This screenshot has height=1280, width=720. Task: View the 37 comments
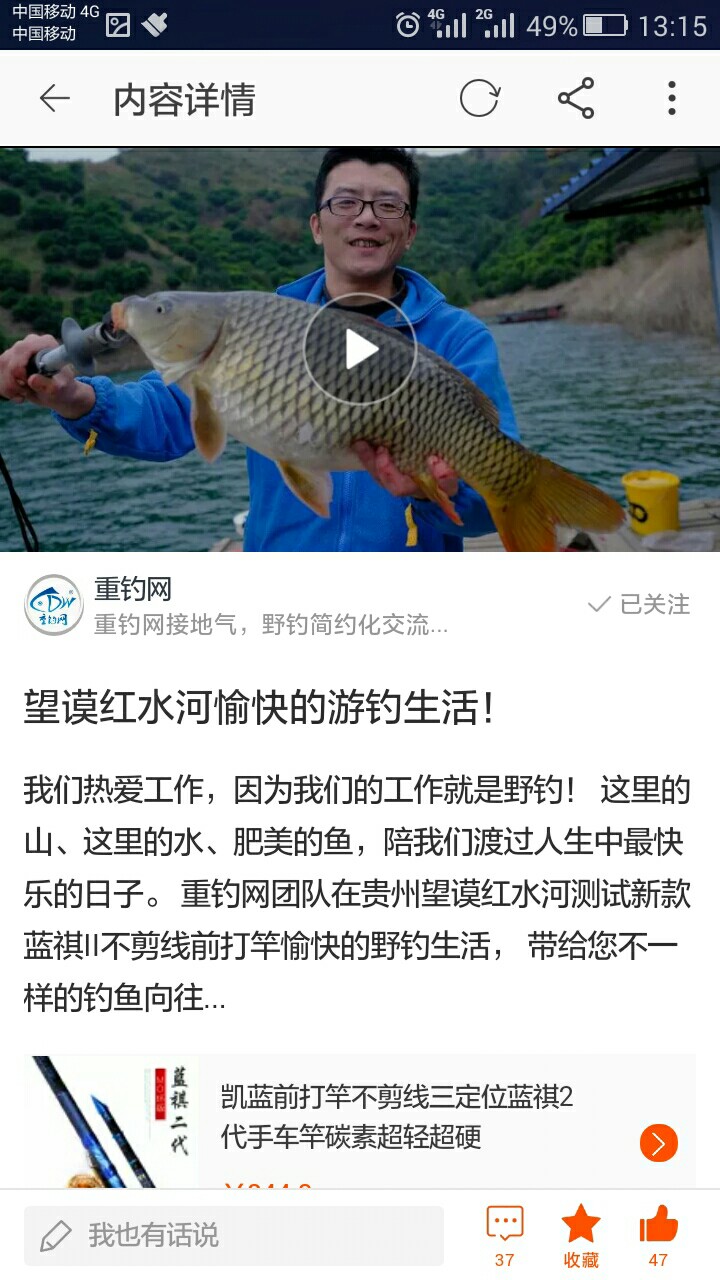[x=505, y=1235]
